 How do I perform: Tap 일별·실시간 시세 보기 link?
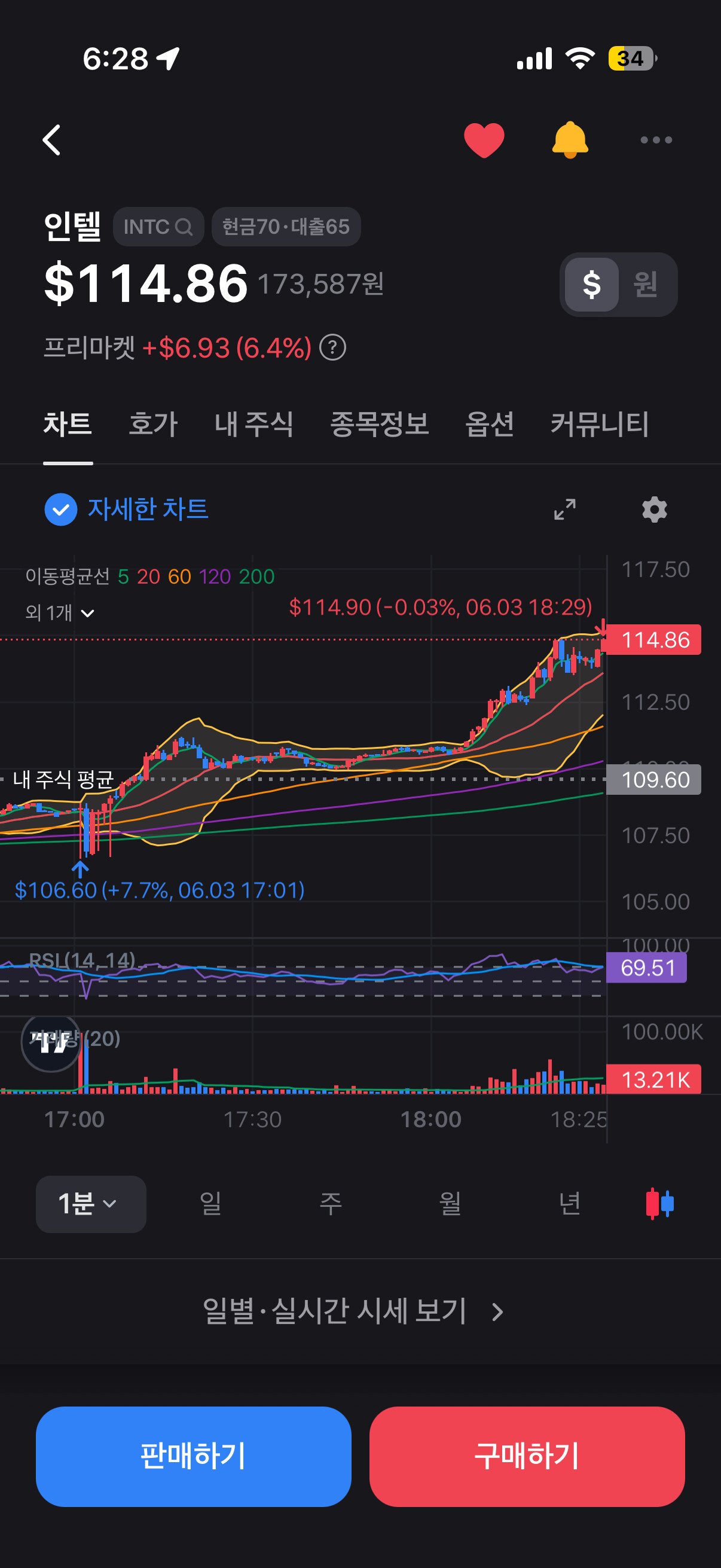click(x=353, y=1311)
